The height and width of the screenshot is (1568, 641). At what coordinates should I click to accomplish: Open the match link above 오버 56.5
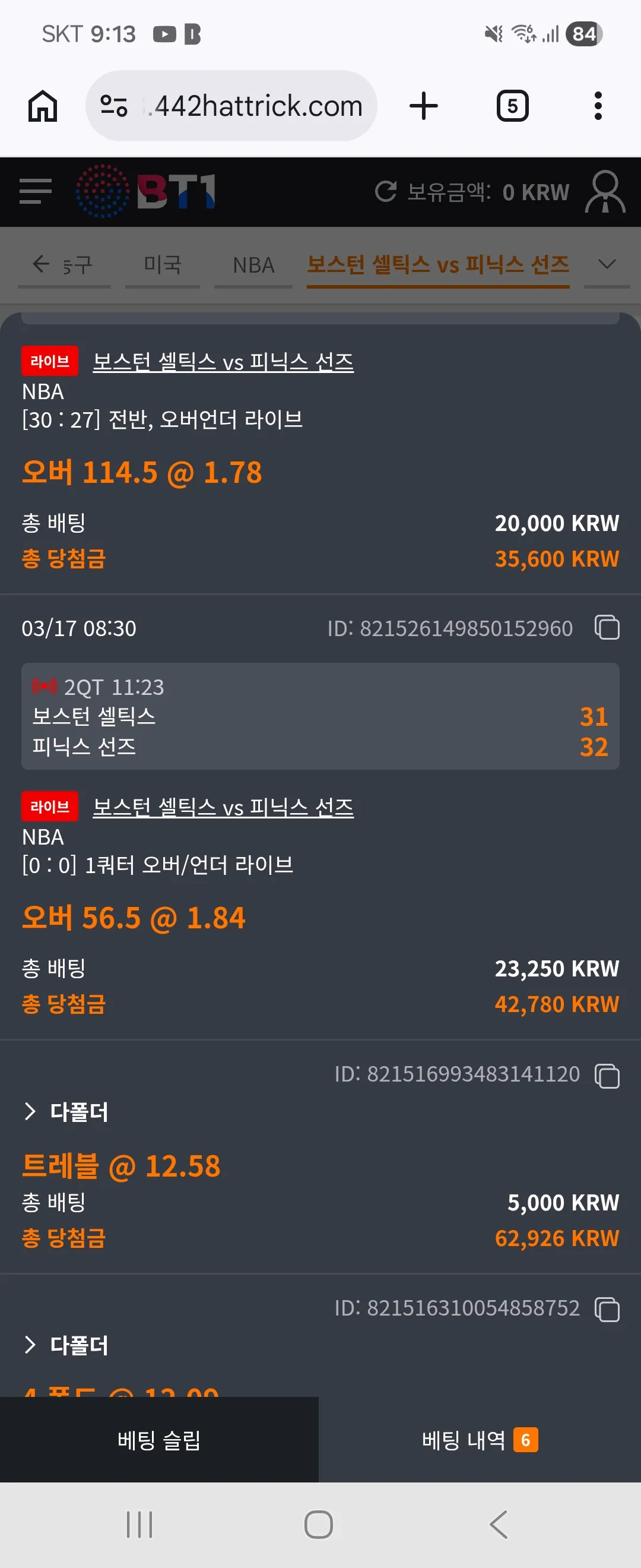coord(223,807)
